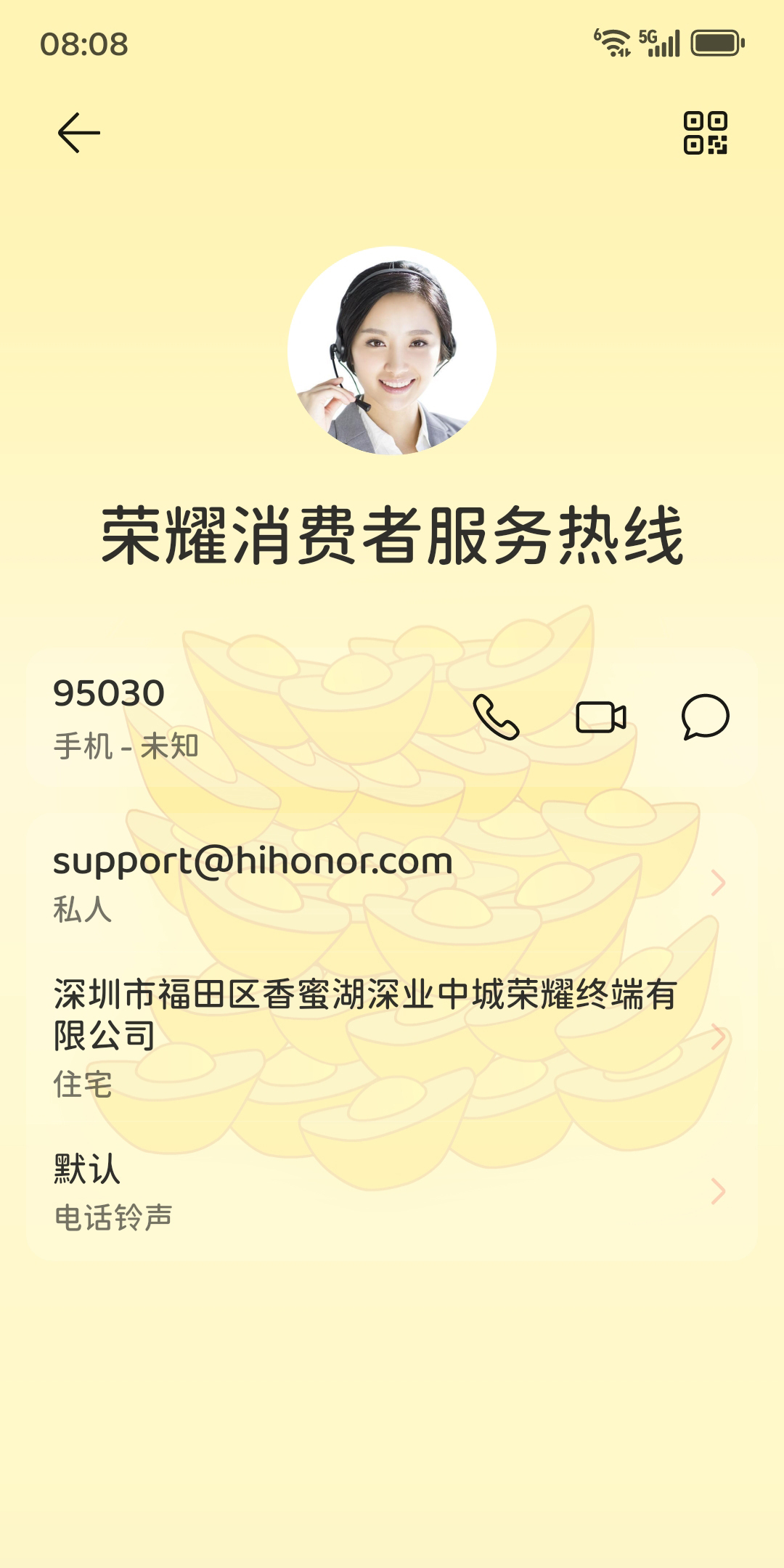
Task: Open the contact QR code icon
Action: (705, 133)
